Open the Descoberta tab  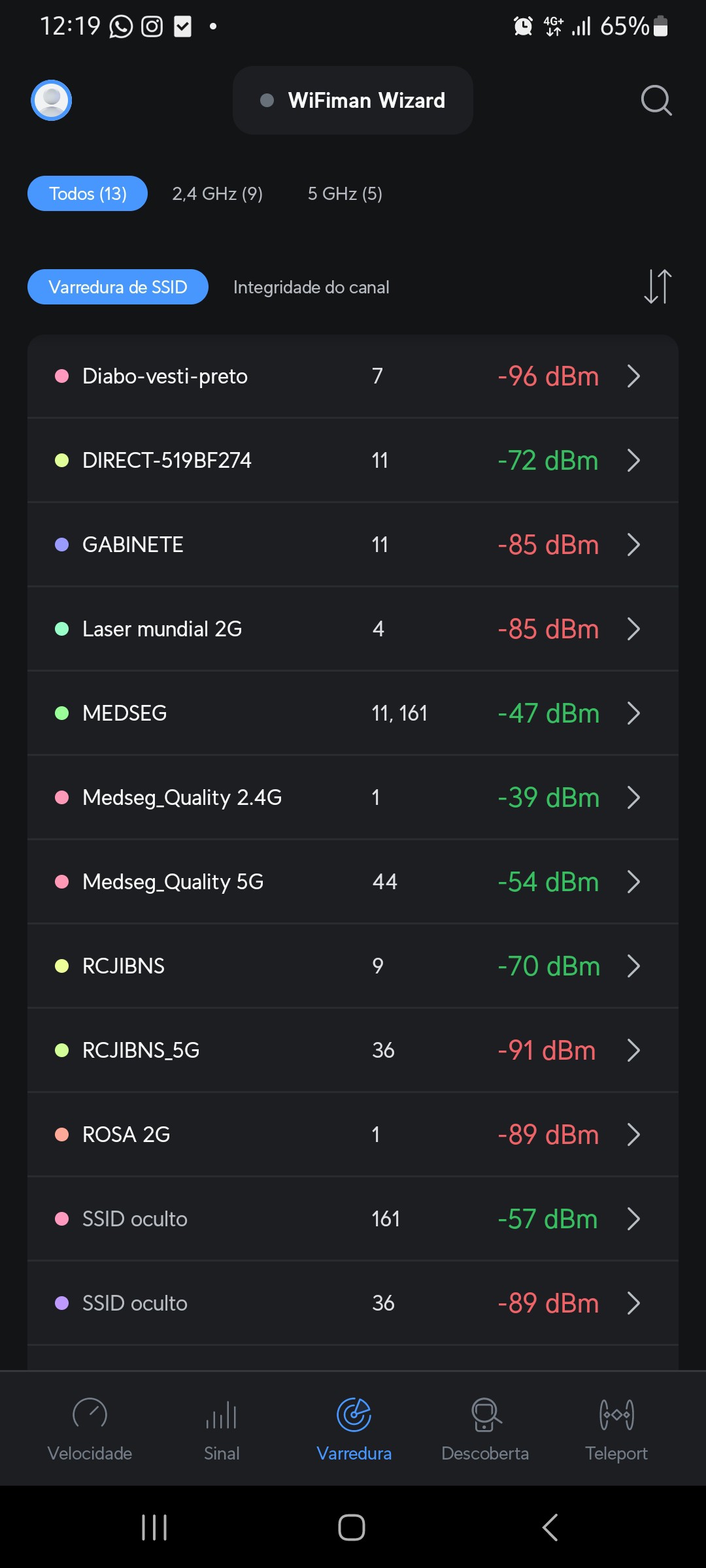click(485, 1429)
